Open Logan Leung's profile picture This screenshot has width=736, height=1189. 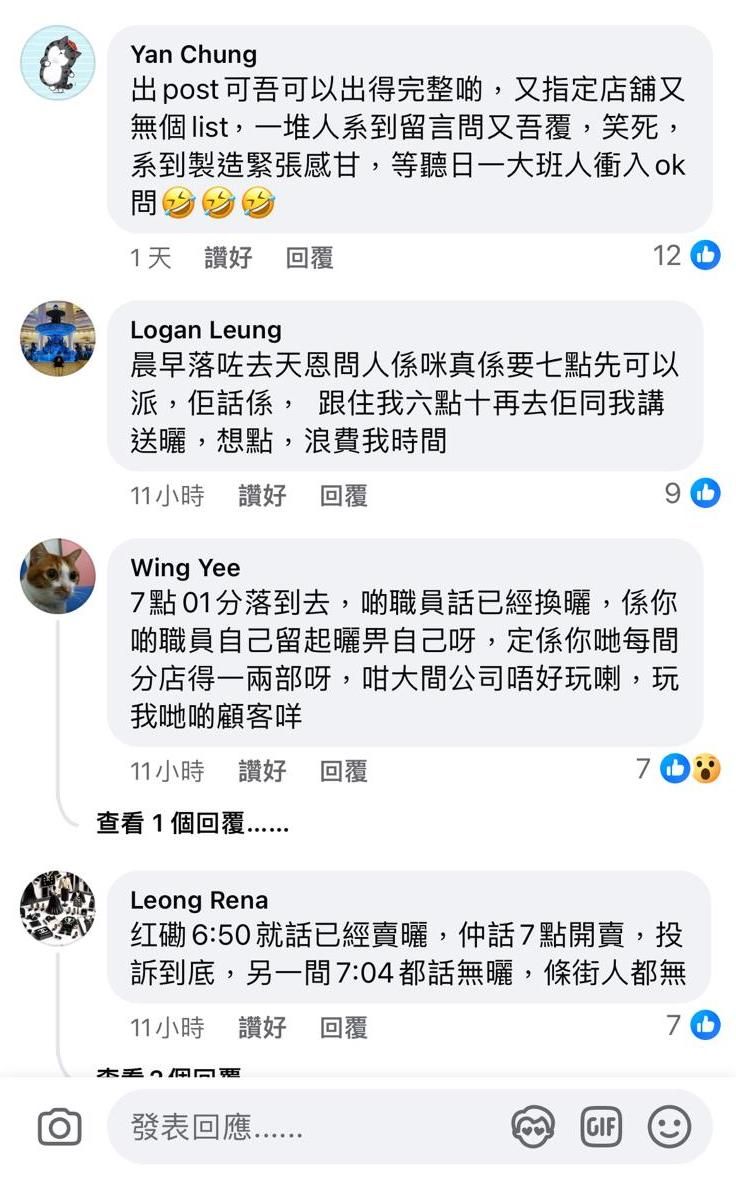click(x=58, y=338)
